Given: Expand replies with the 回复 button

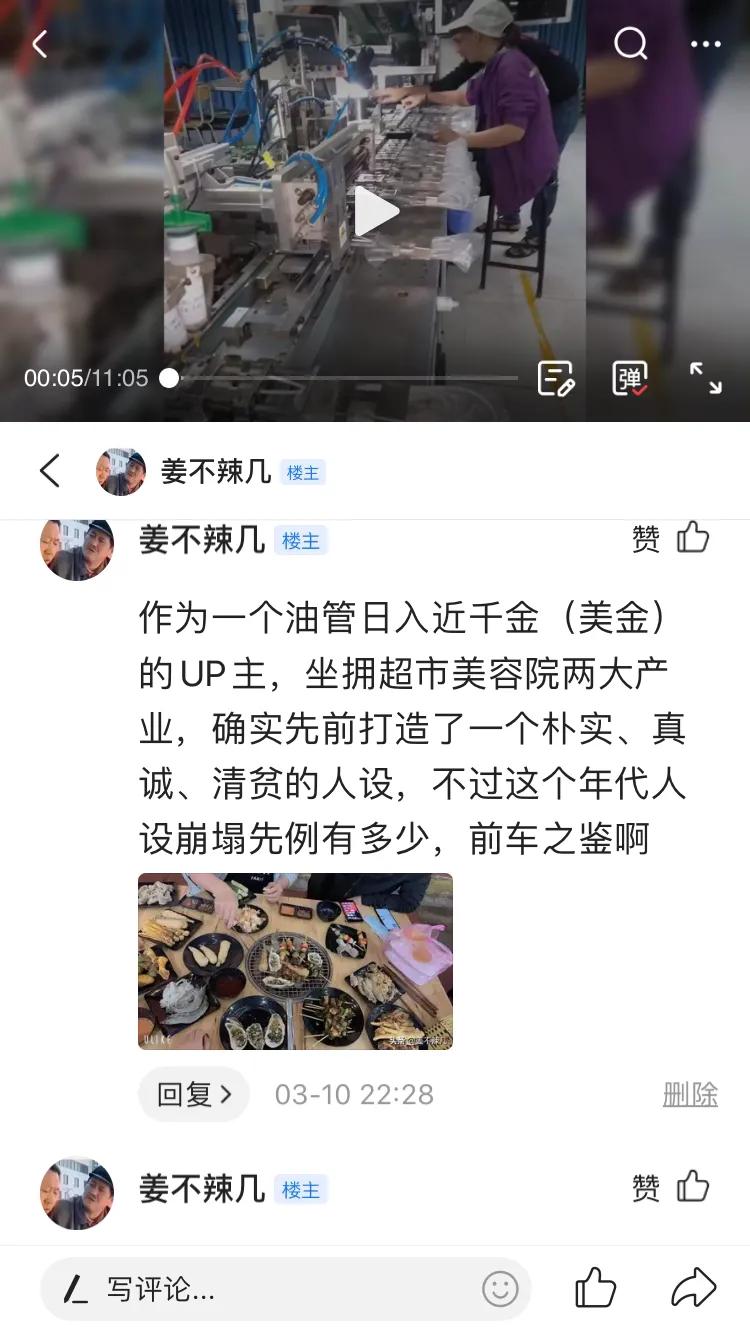Looking at the screenshot, I should 193,1093.
